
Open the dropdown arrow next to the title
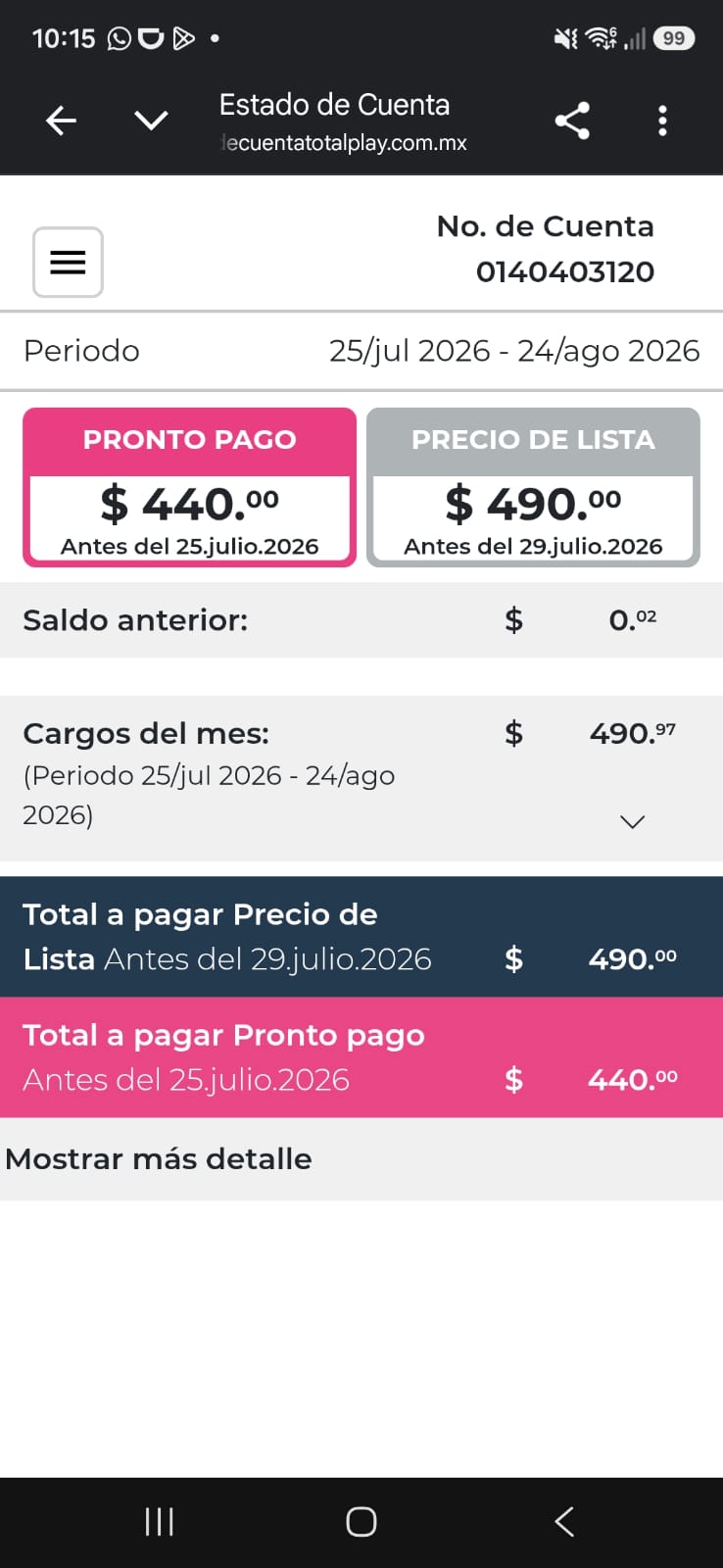[151, 121]
